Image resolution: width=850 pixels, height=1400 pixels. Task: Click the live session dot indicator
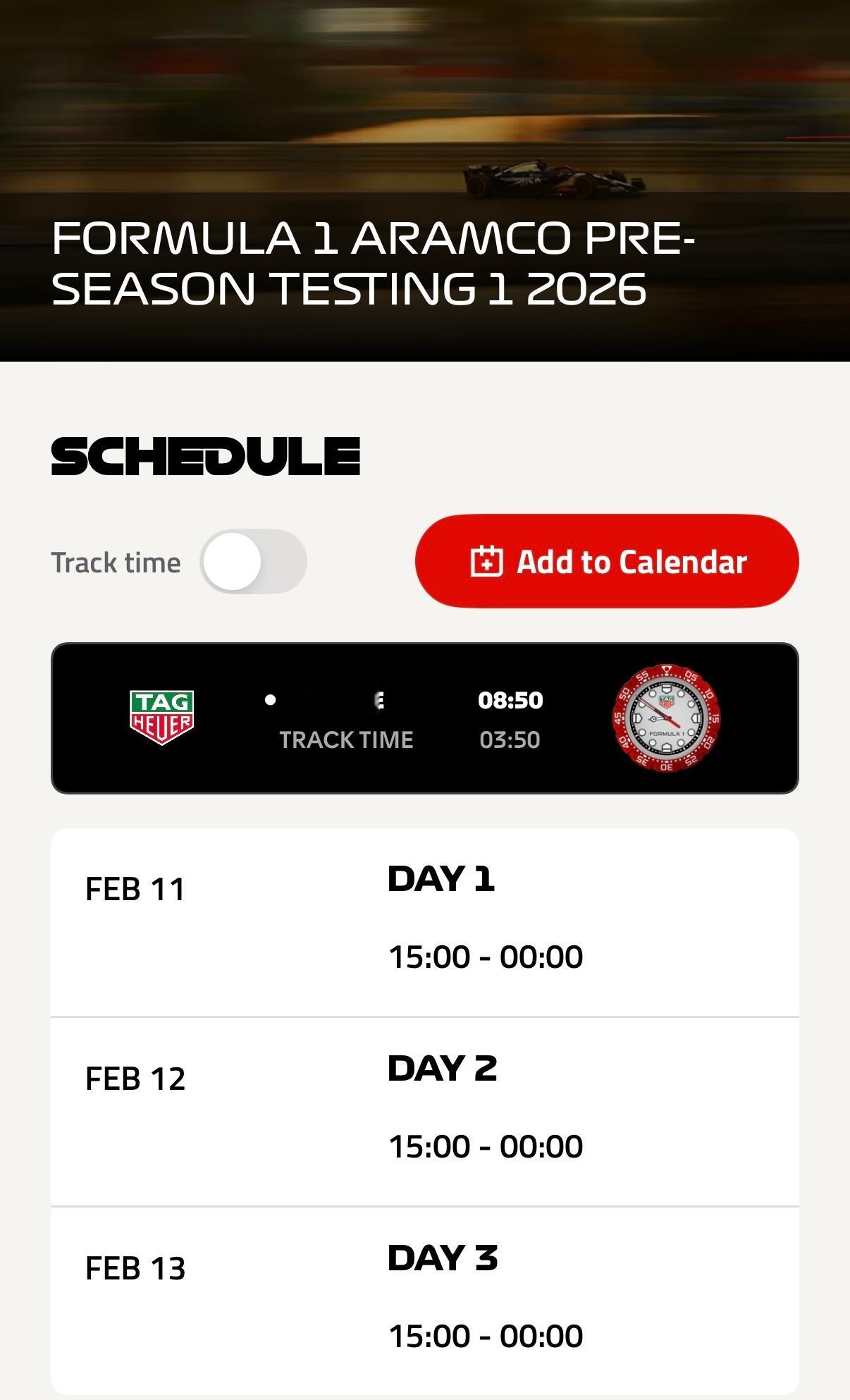269,700
